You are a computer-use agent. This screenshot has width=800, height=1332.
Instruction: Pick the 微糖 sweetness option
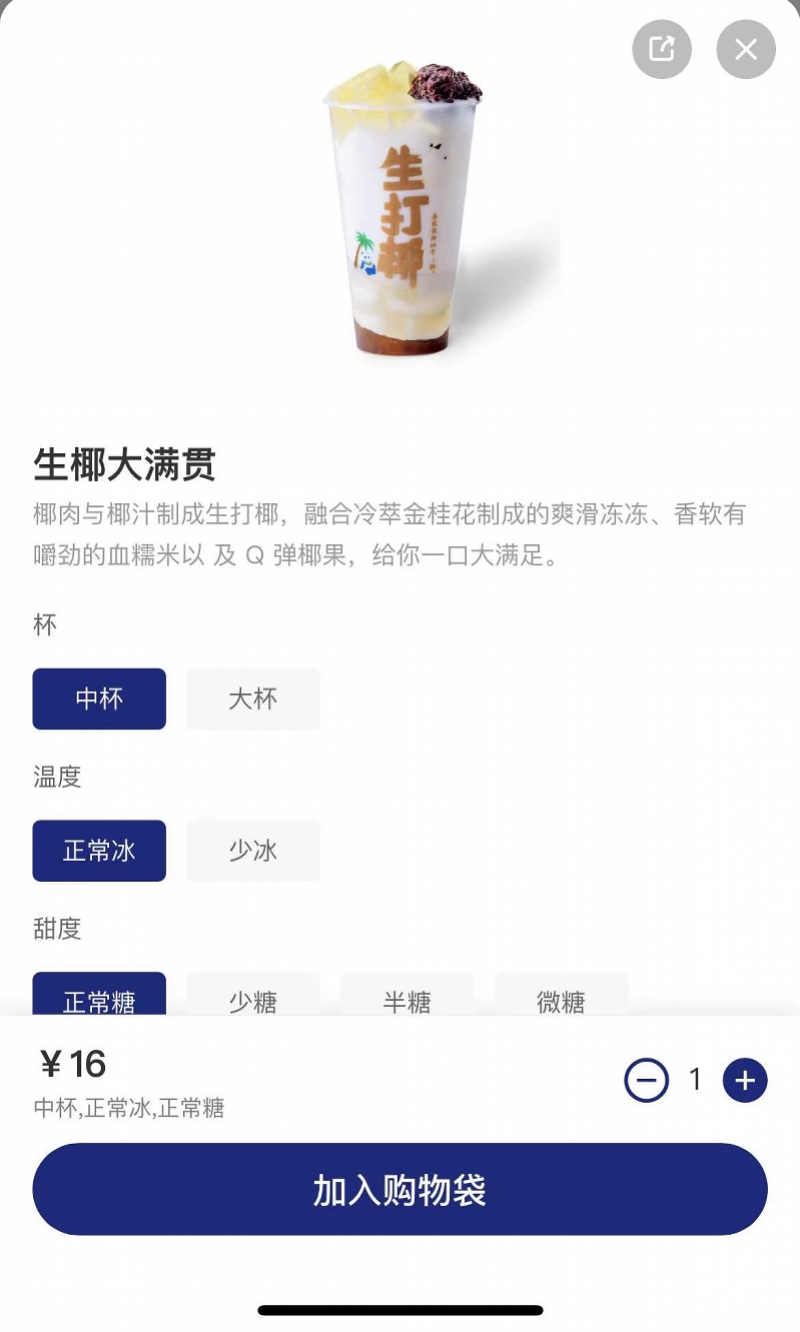(x=561, y=995)
